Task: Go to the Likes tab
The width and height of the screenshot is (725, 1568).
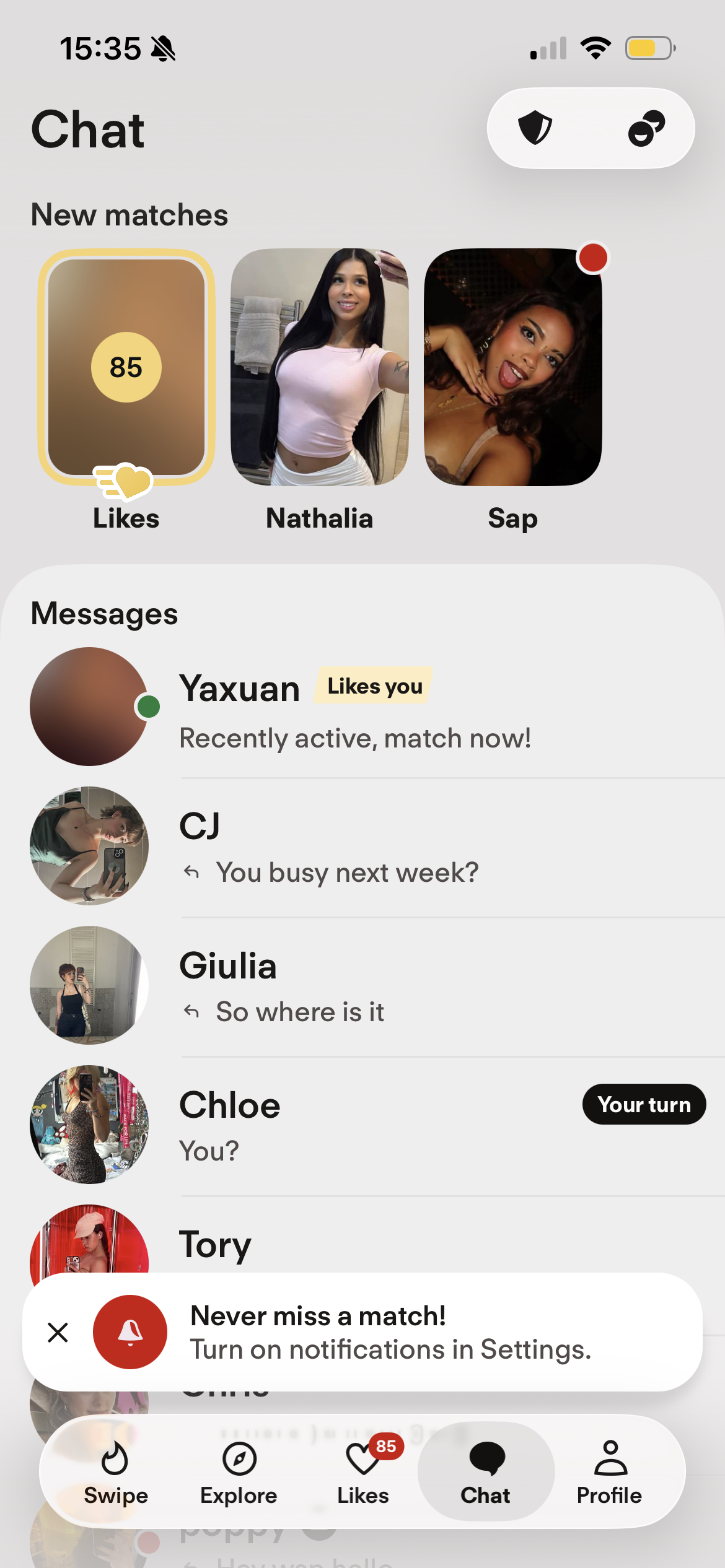Action: pyautogui.click(x=363, y=1473)
